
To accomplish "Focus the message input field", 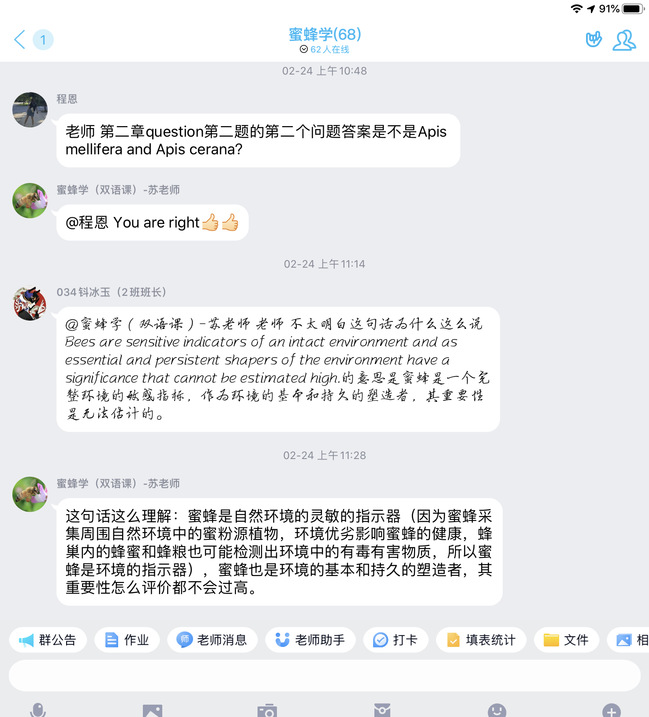I will point(324,676).
